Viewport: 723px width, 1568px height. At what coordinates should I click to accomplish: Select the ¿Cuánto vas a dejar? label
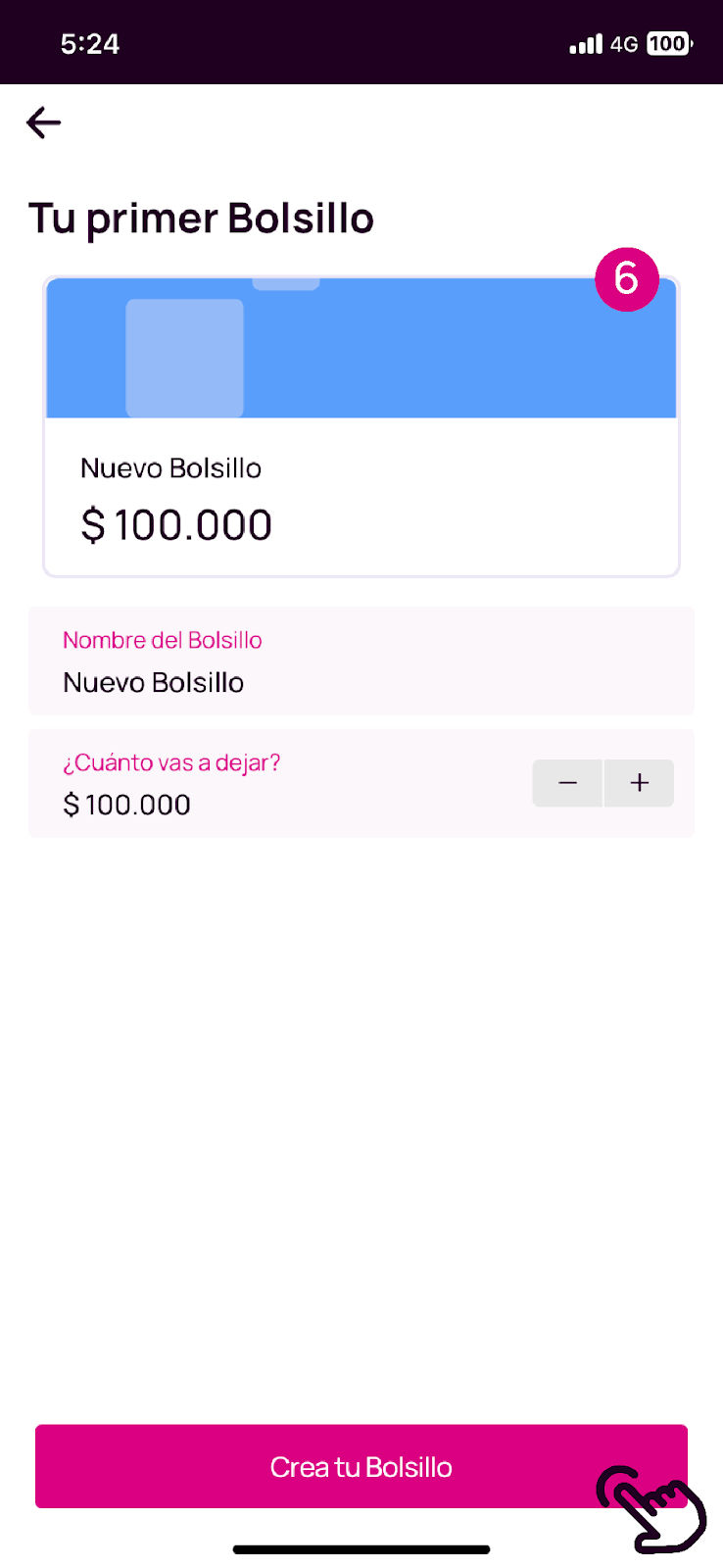coord(171,762)
